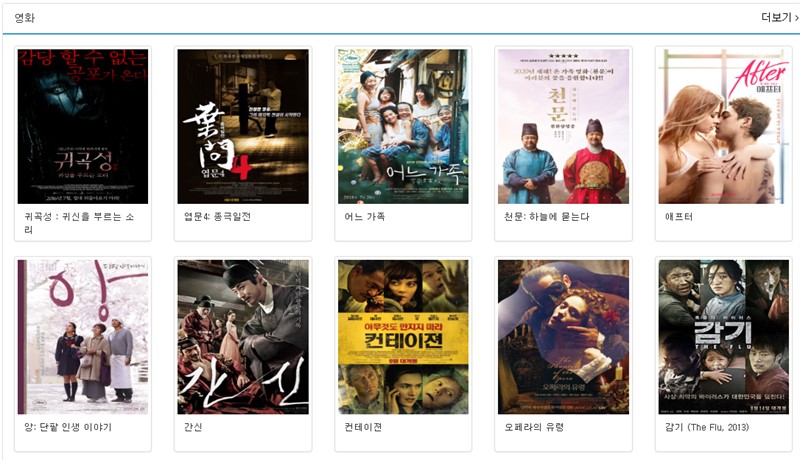Open the 천문: 하늘에 묻는다 movie card
Screen dimensions: 800x460
563,127
